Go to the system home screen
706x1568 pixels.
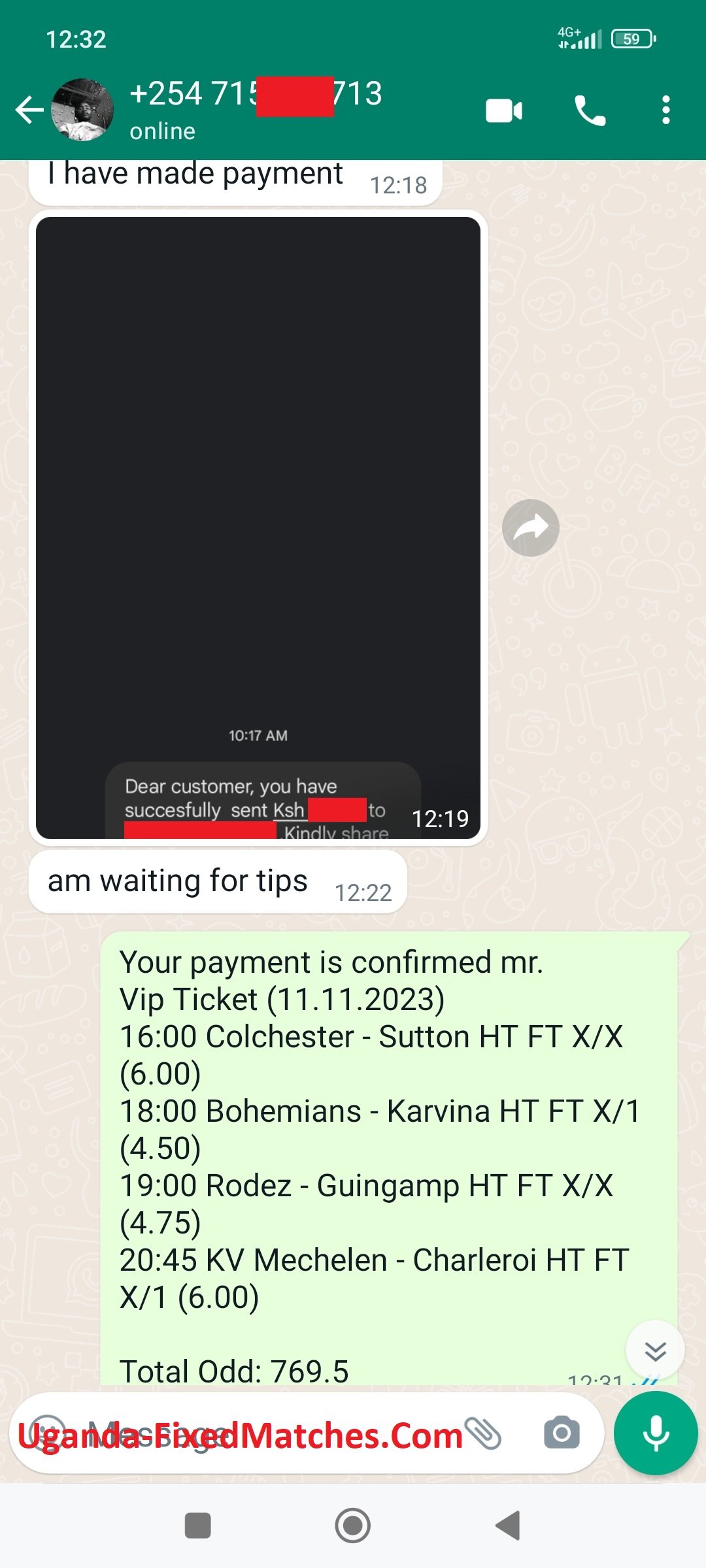[352, 1526]
